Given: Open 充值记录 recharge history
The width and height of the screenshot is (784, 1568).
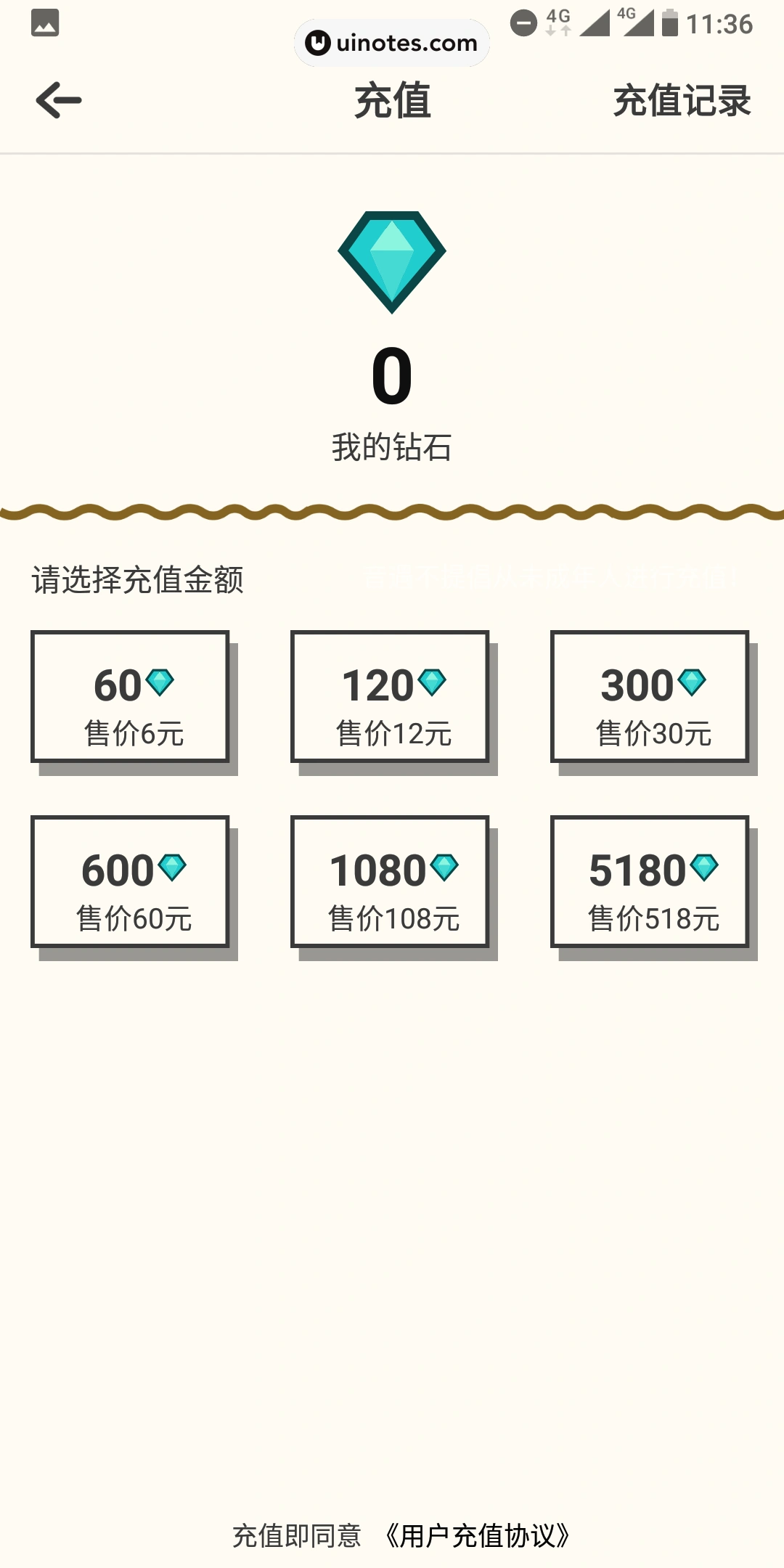Looking at the screenshot, I should (682, 100).
